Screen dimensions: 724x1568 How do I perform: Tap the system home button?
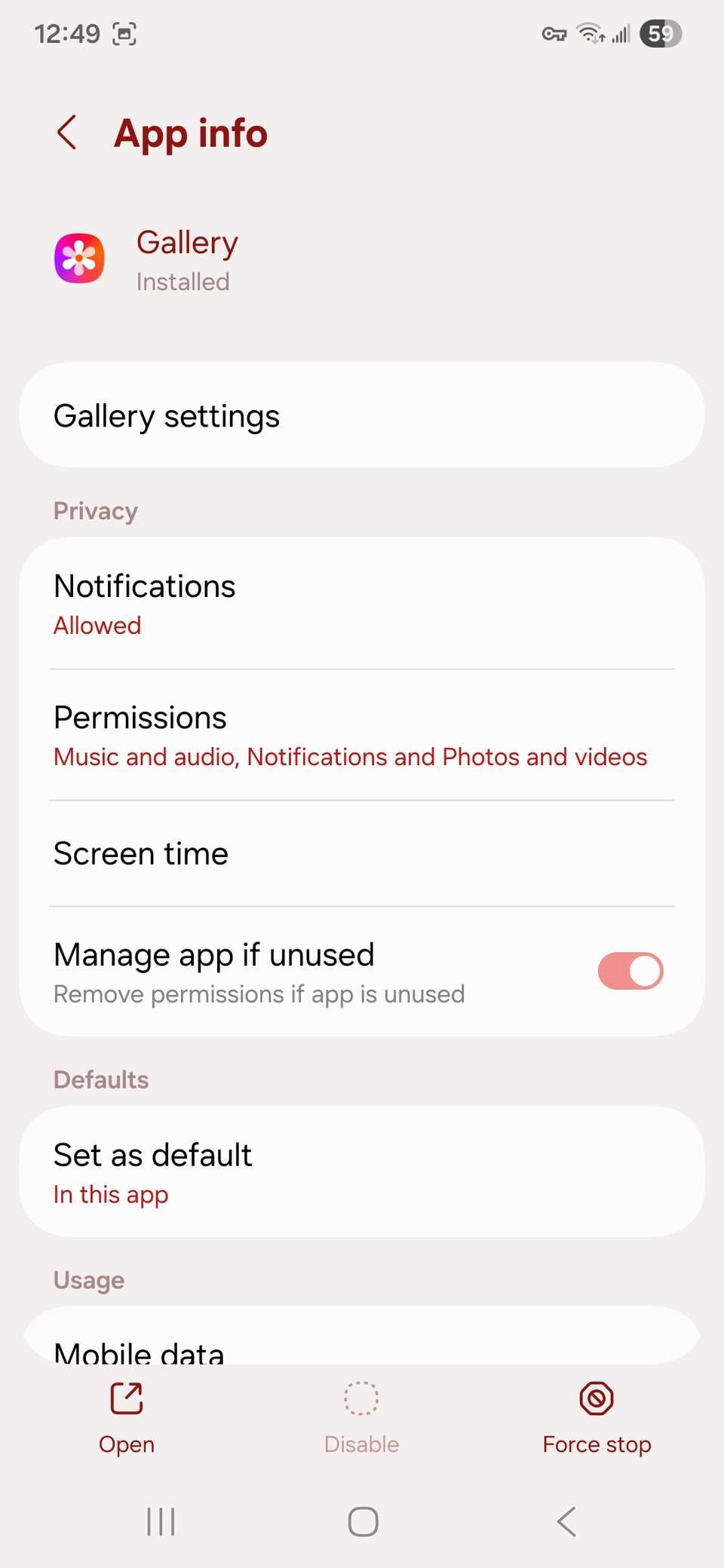click(363, 1521)
